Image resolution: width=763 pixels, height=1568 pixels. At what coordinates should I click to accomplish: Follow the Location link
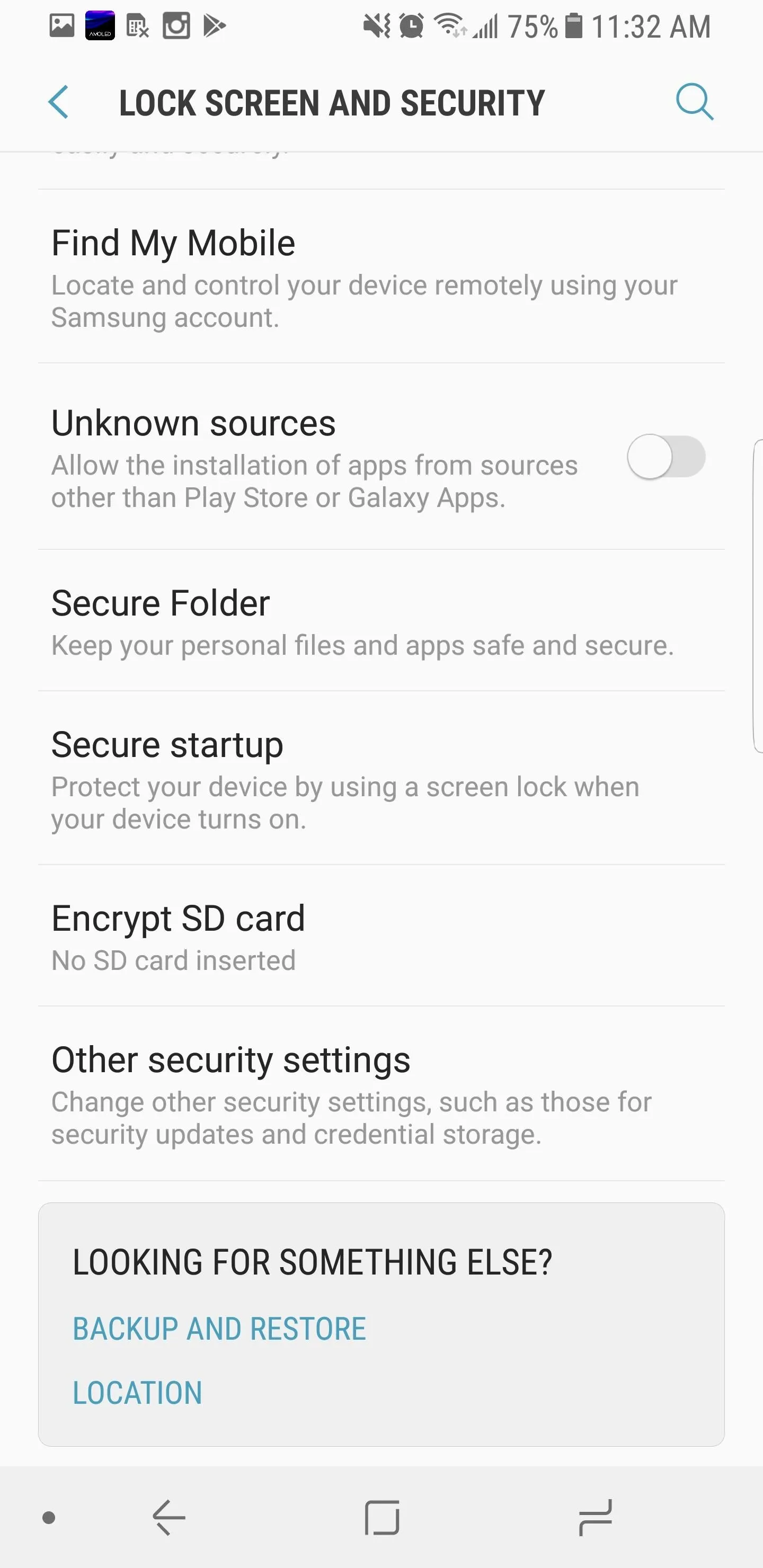point(138,1393)
